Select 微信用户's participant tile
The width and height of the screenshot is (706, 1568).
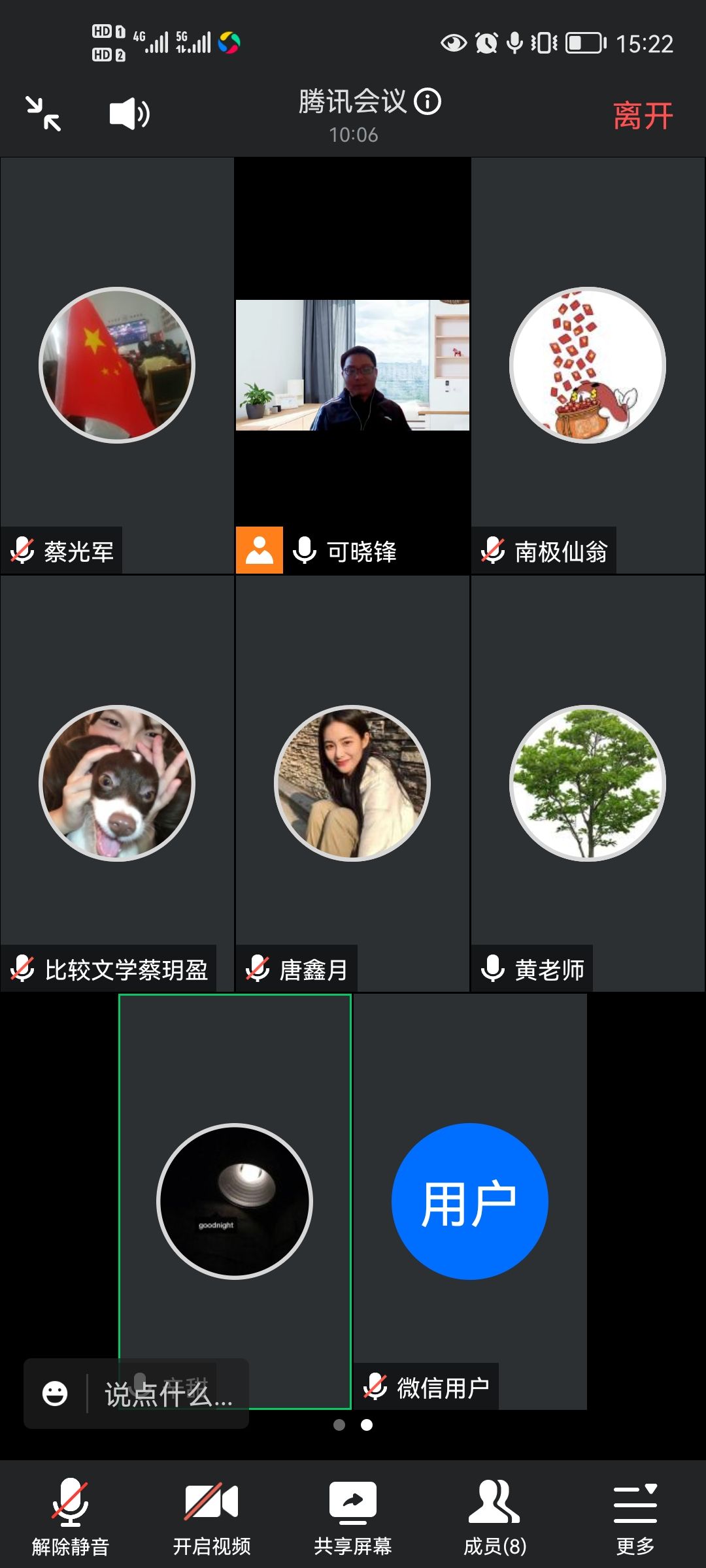469,1201
